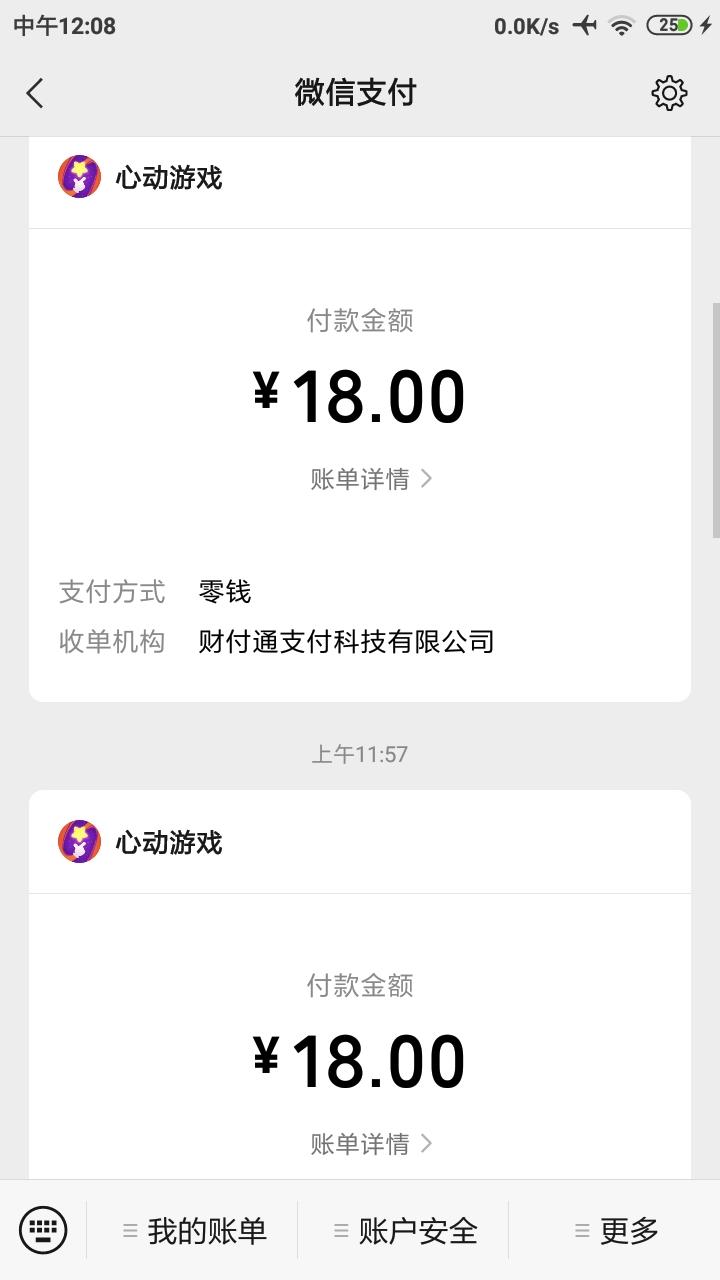Open the 我的账单 menu
The height and width of the screenshot is (1280, 720).
click(194, 1231)
